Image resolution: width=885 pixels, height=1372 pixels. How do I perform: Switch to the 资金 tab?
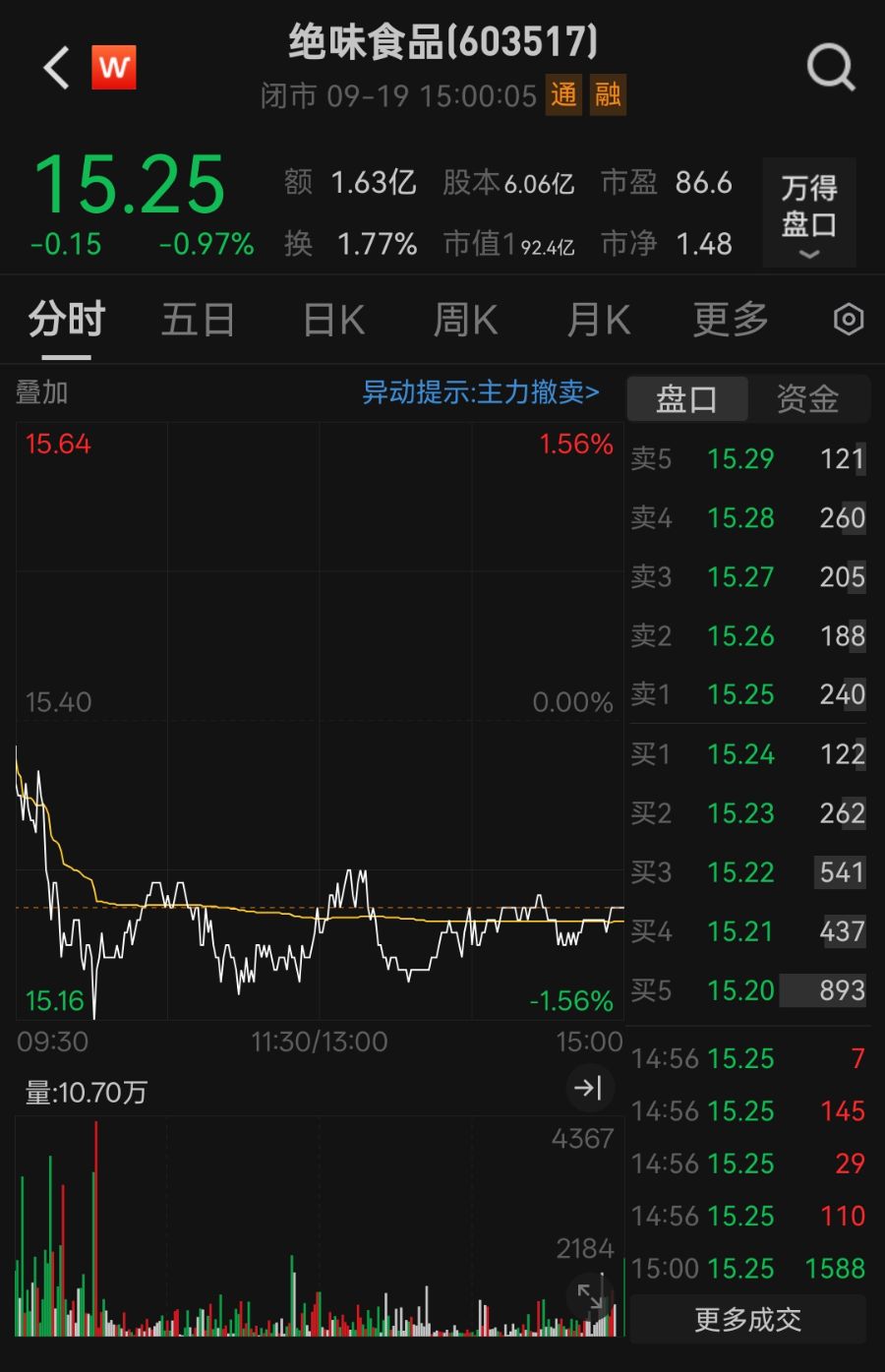807,398
